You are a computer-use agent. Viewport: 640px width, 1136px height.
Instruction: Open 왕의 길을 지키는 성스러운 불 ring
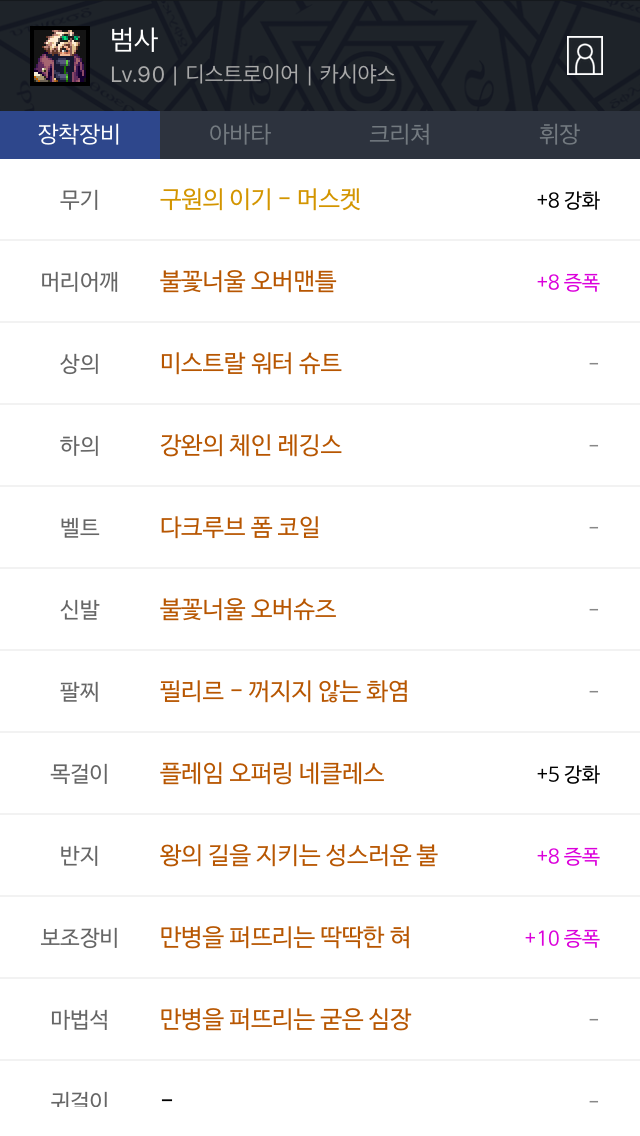click(298, 855)
